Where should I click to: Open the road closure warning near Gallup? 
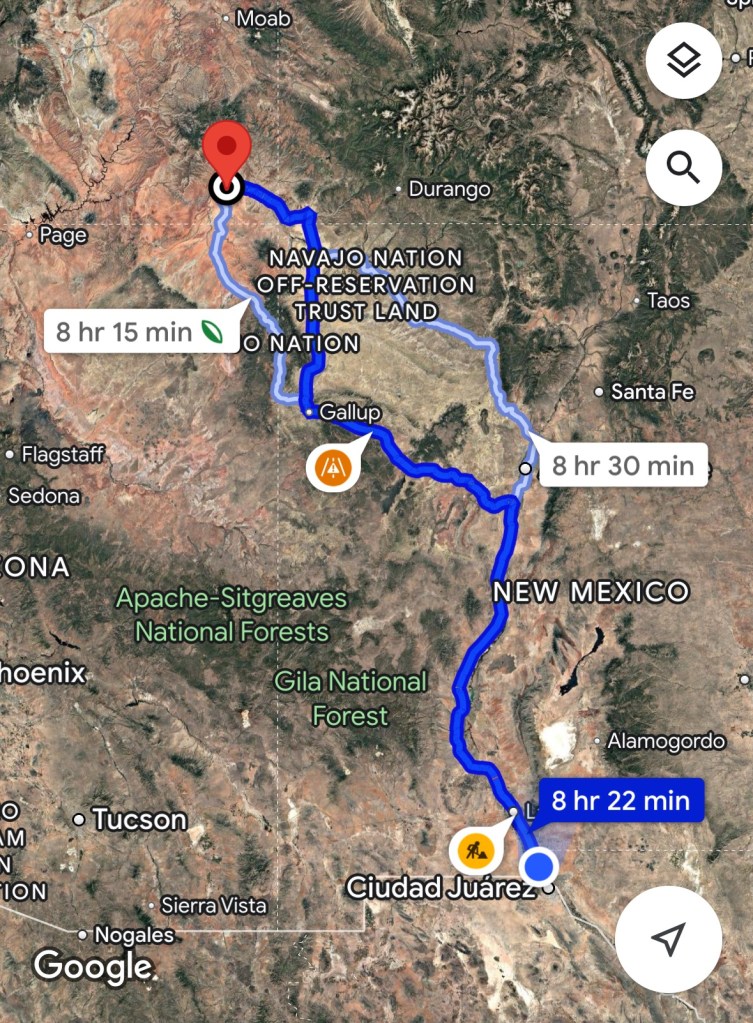(x=334, y=466)
